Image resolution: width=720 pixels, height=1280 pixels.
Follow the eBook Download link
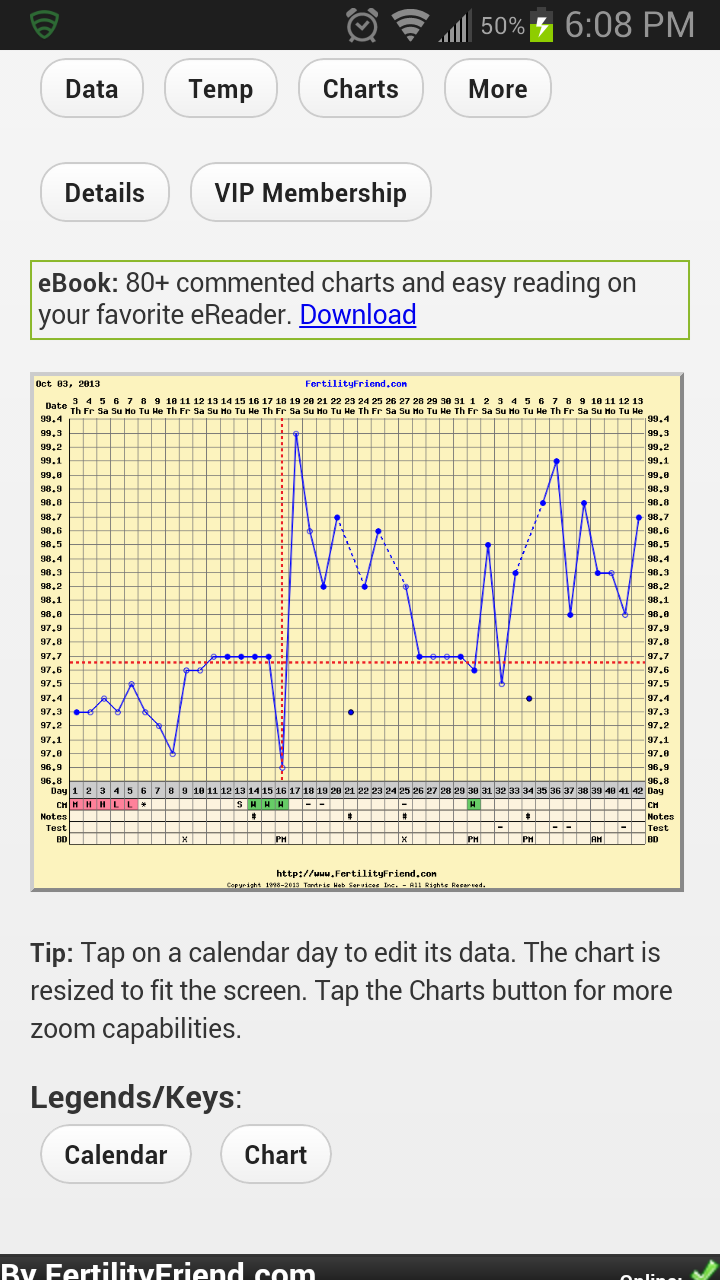(x=357, y=315)
